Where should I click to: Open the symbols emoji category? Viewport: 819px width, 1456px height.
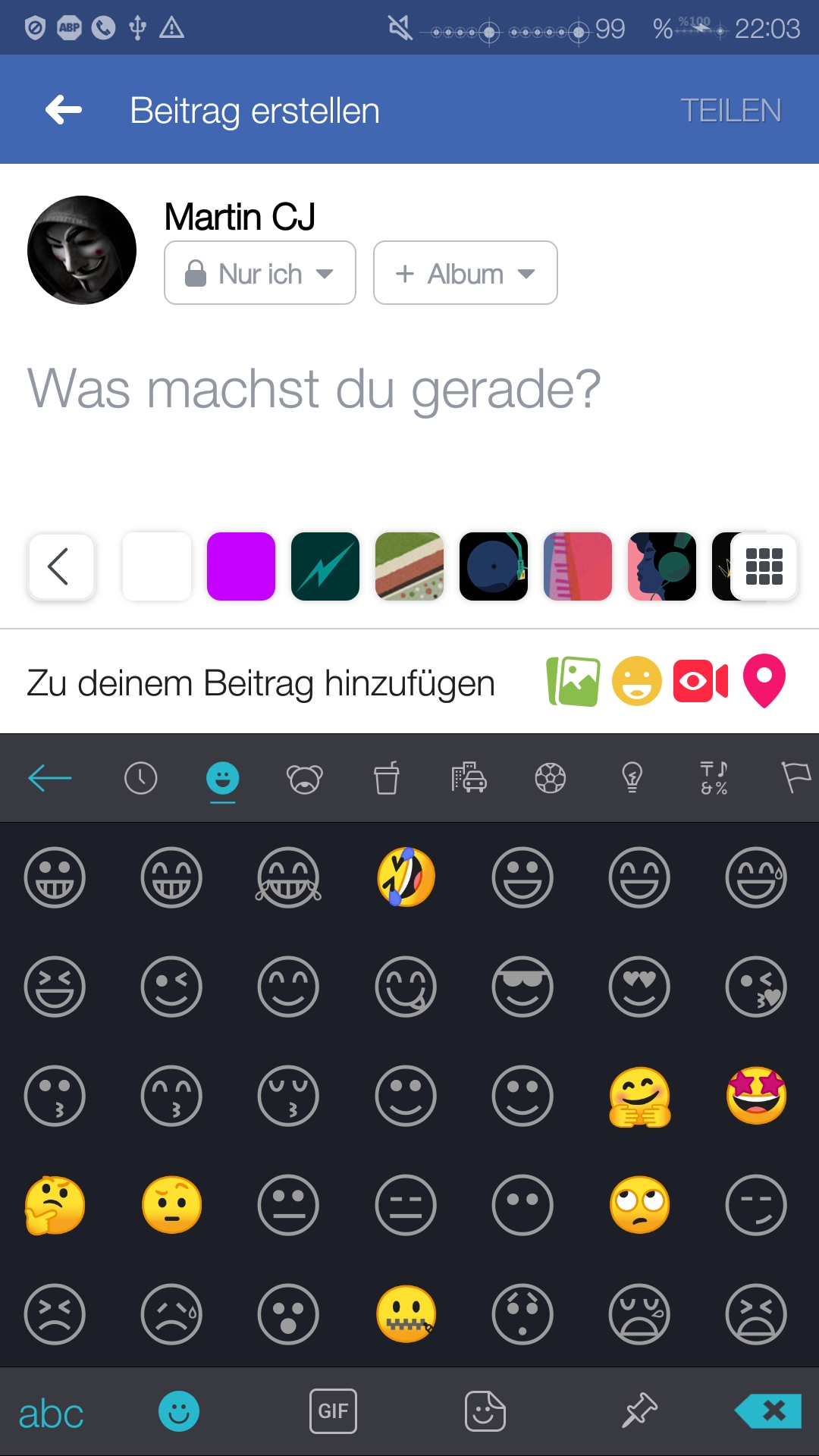tap(713, 777)
